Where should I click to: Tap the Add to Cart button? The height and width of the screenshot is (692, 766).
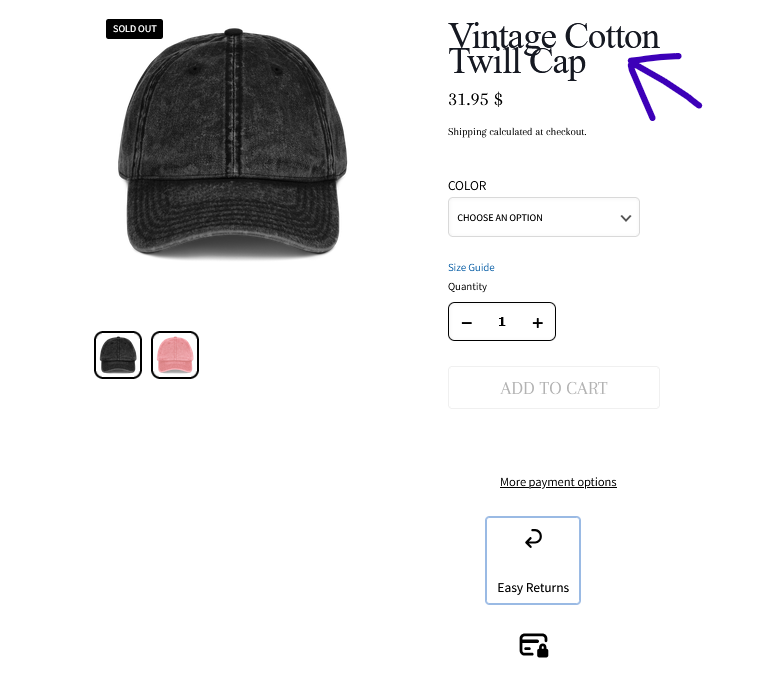[553, 388]
